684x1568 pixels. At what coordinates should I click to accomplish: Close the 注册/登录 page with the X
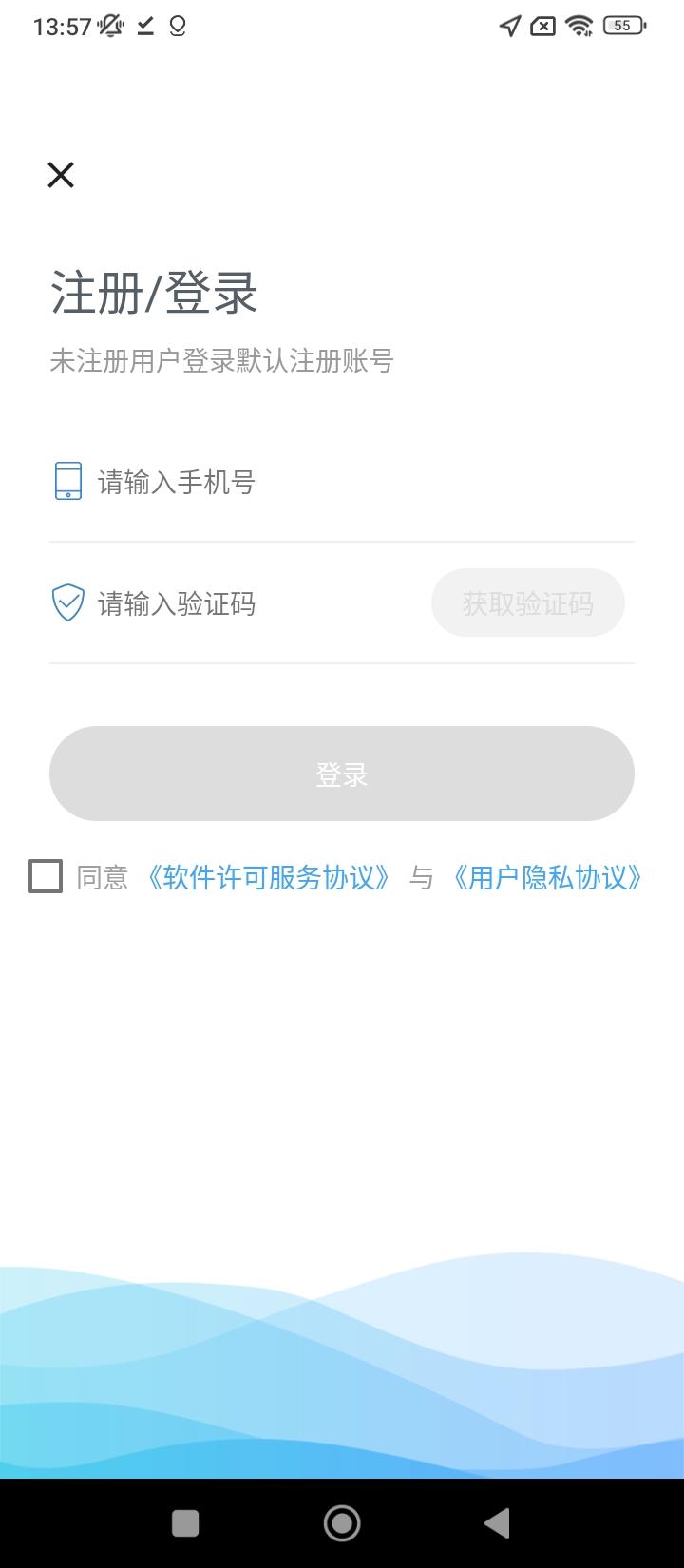pyautogui.click(x=60, y=175)
